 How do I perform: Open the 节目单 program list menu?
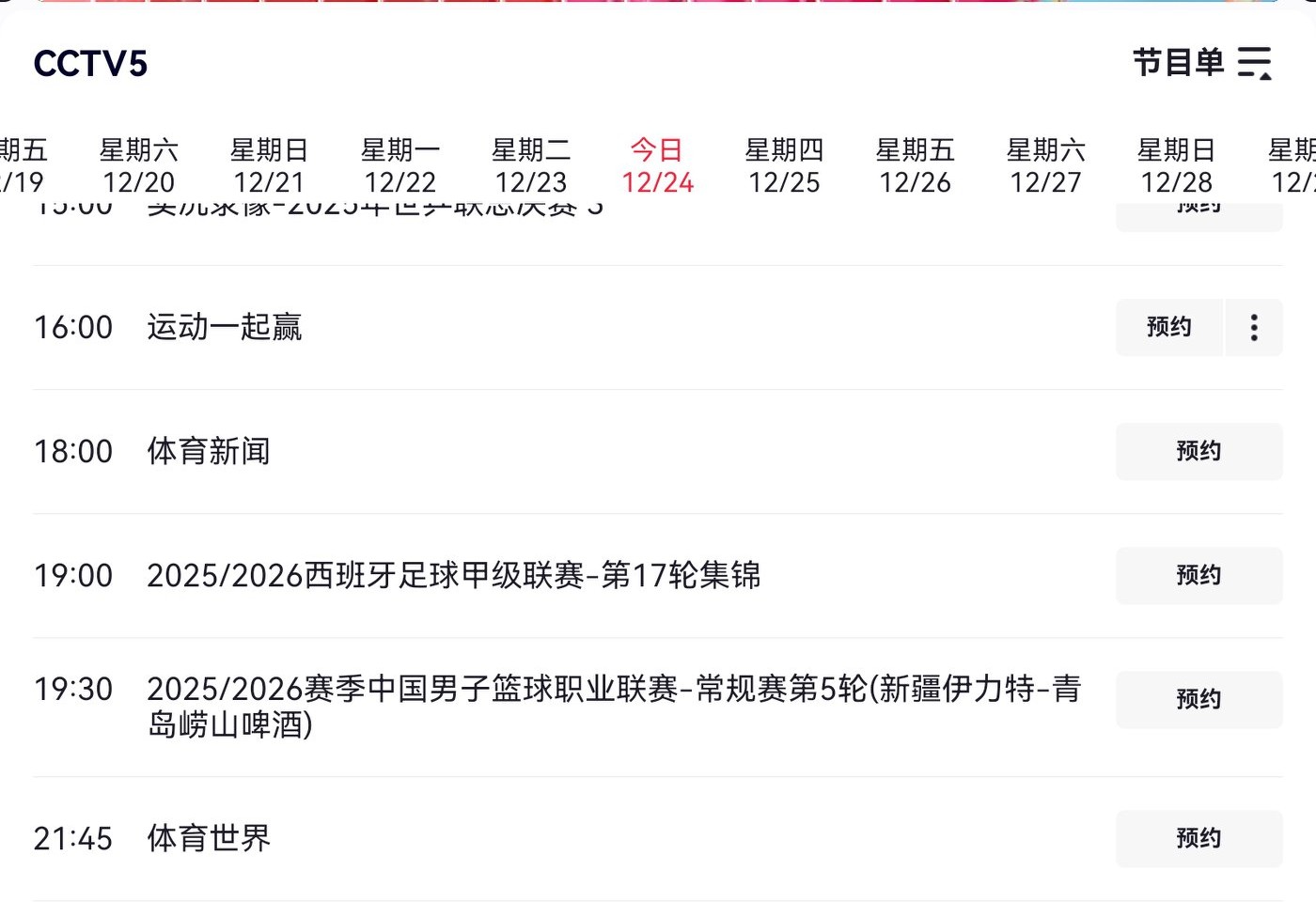[1201, 63]
